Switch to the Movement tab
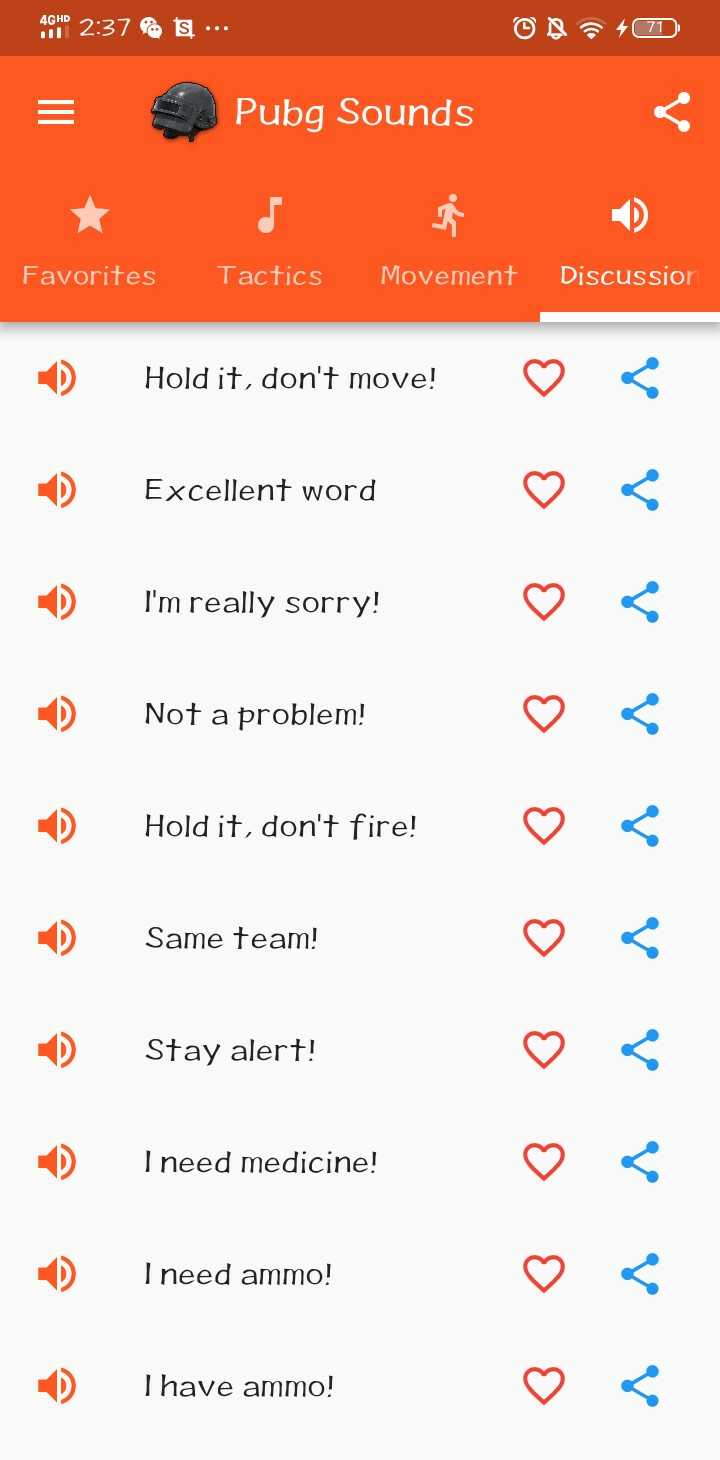Image resolution: width=720 pixels, height=1460 pixels. [449, 245]
